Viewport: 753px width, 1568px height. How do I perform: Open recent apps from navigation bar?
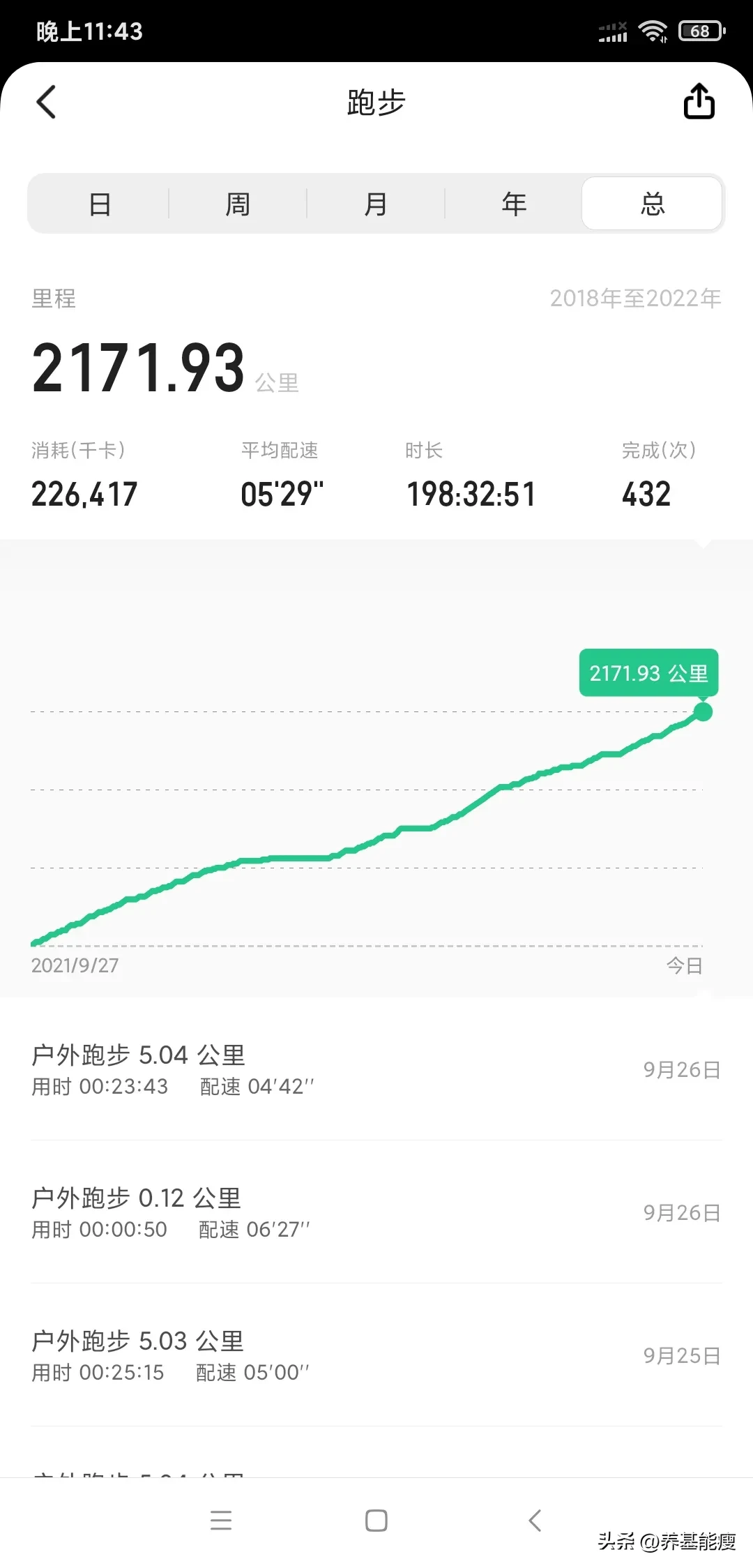(221, 1521)
